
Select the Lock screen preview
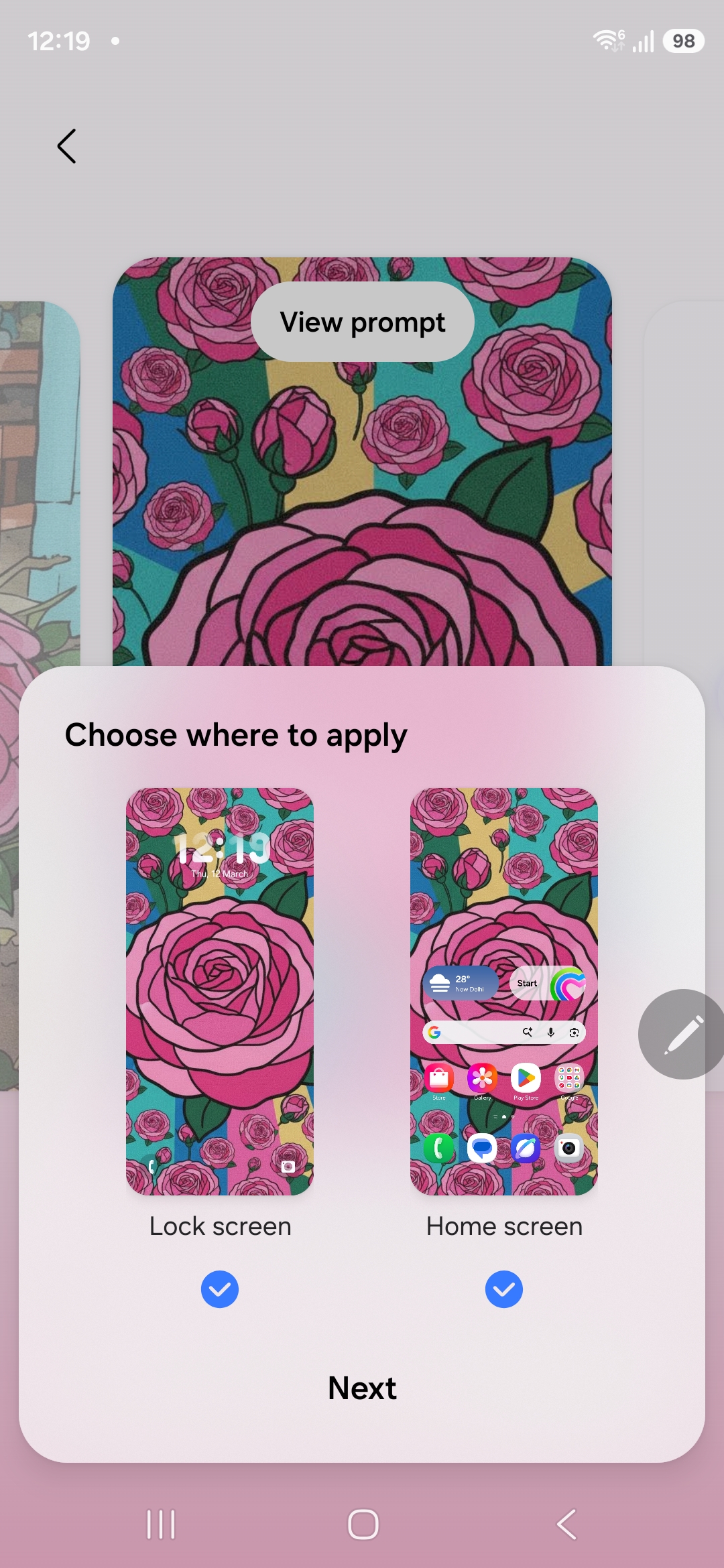[x=220, y=991]
